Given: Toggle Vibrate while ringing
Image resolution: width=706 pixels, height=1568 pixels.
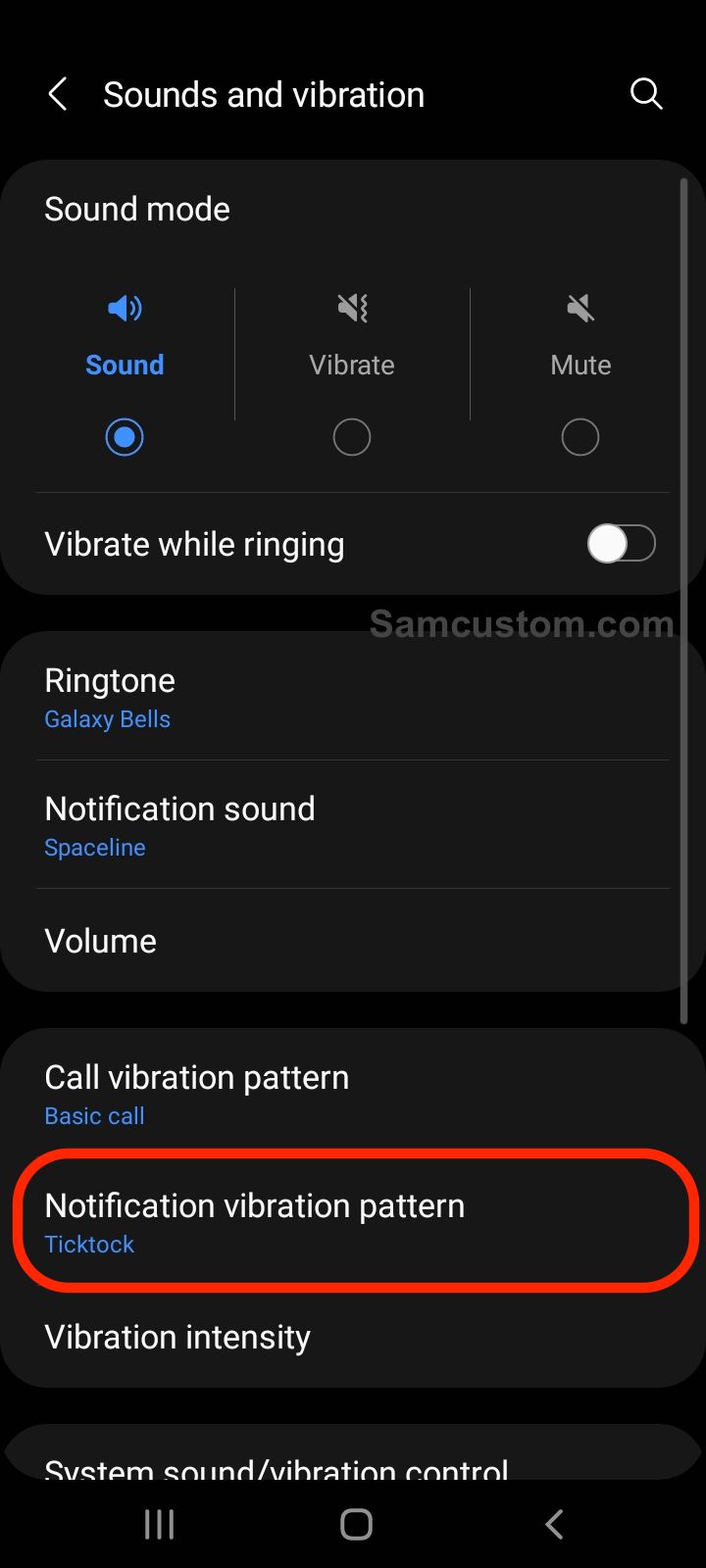Looking at the screenshot, I should click(x=621, y=544).
